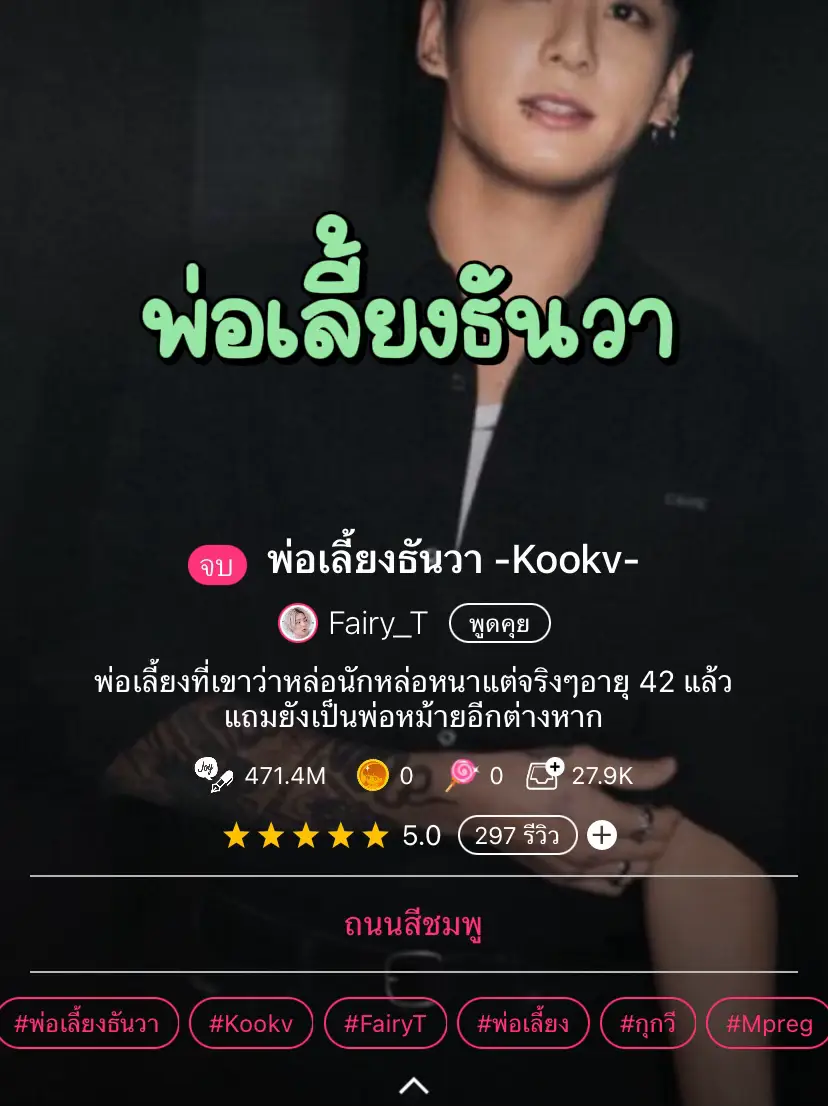The height and width of the screenshot is (1106, 828).
Task: Open the #Kookv hashtag
Action: pos(251,1023)
